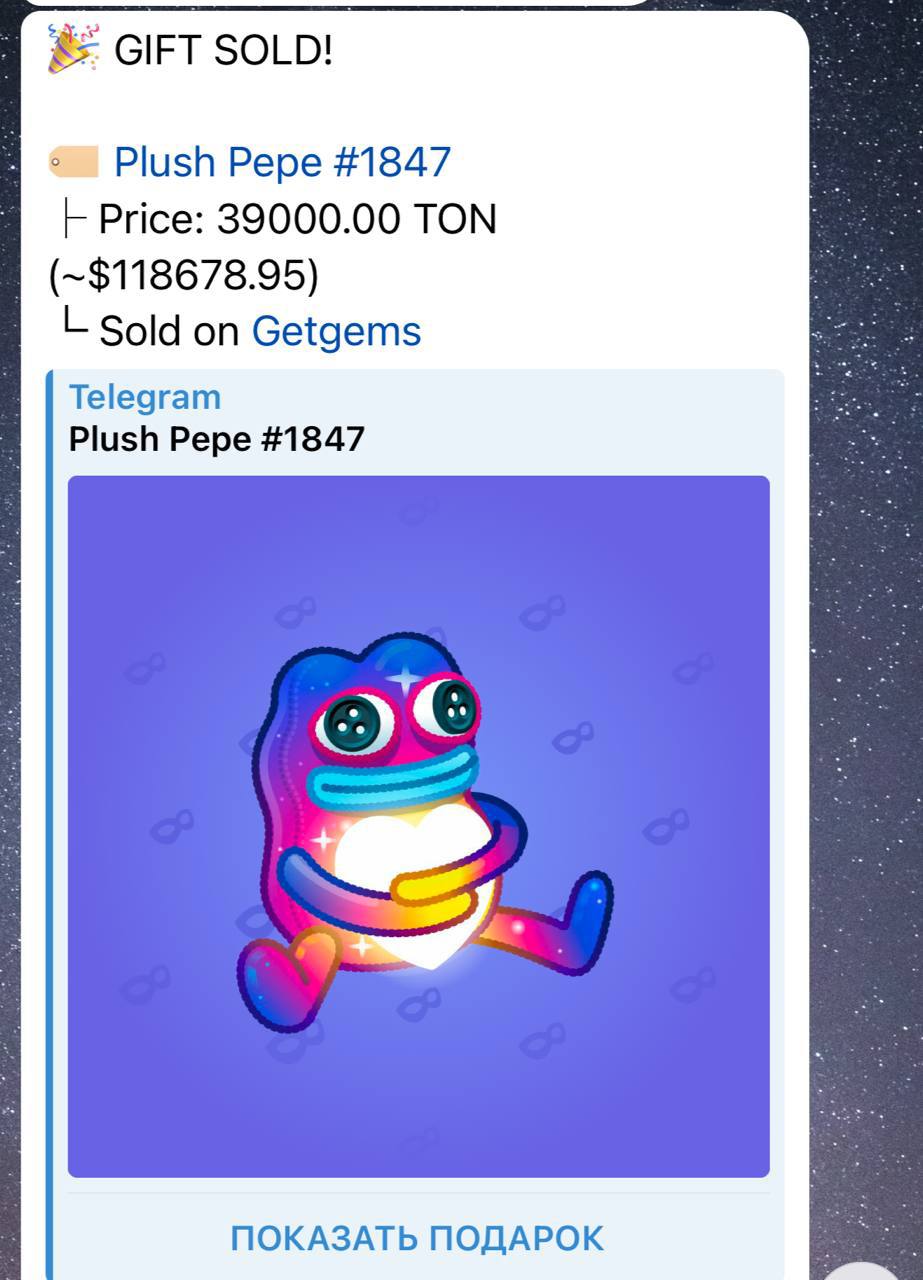Viewport: 923px width, 1280px height.
Task: Open the Telegram link preview title
Action: (x=217, y=438)
